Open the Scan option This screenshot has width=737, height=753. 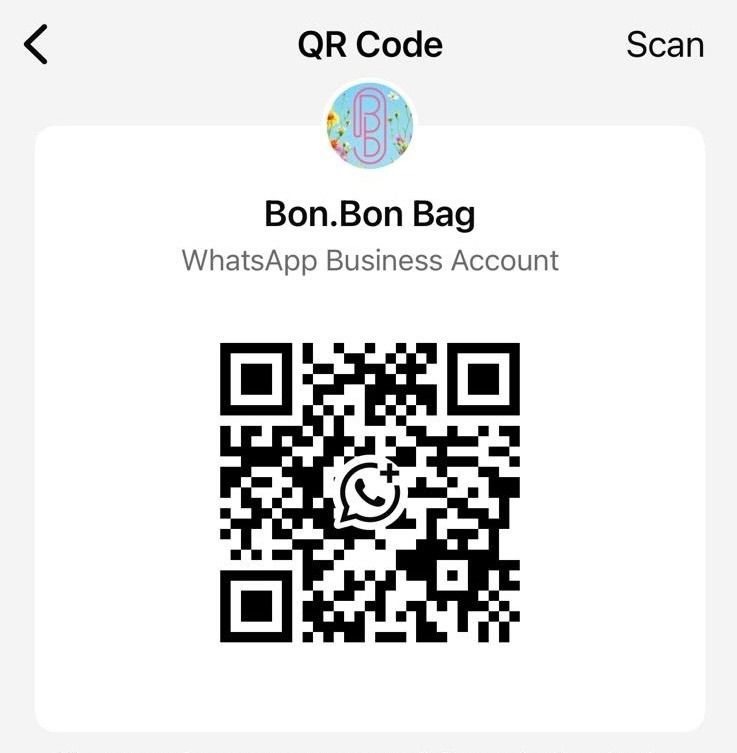coord(665,45)
